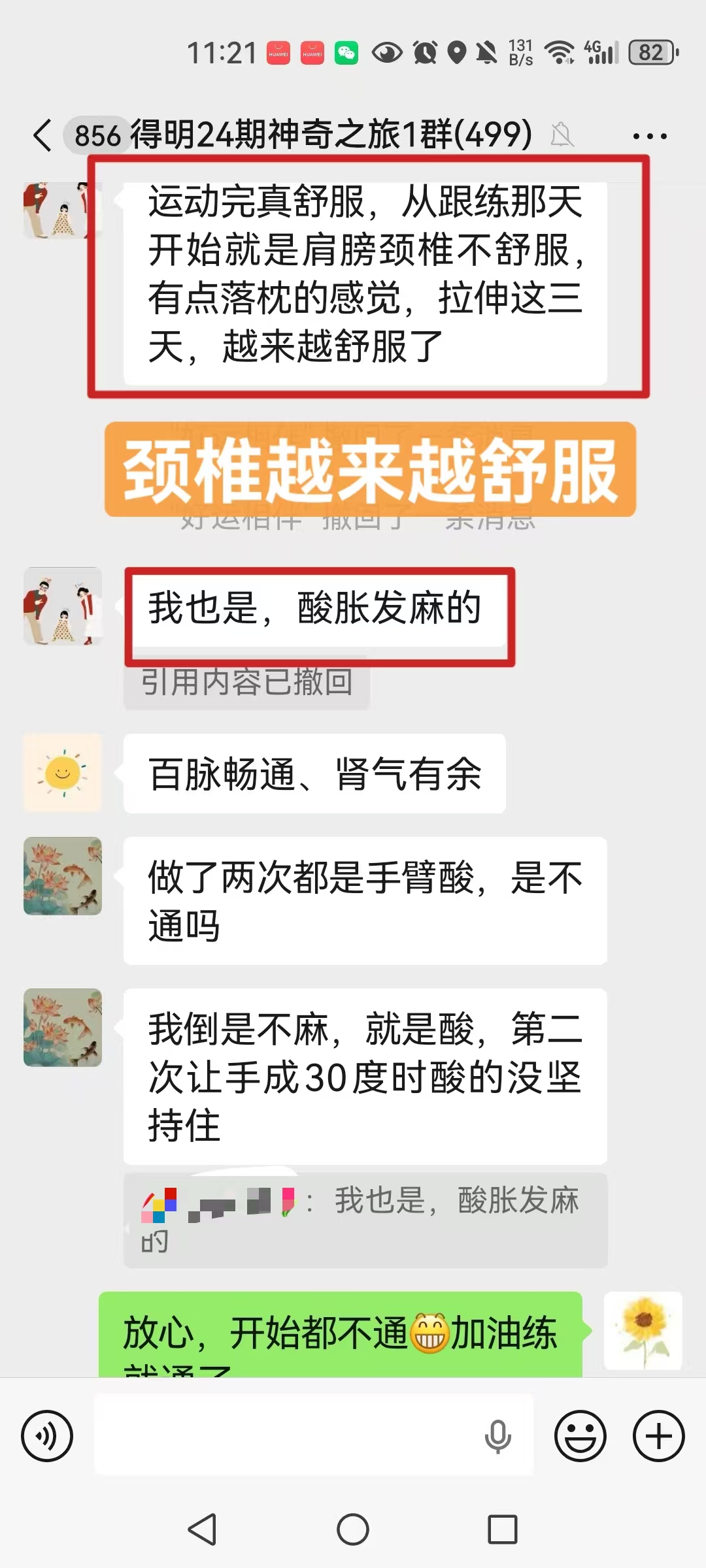Go to the home screen
The width and height of the screenshot is (706, 1568).
pyautogui.click(x=353, y=1529)
